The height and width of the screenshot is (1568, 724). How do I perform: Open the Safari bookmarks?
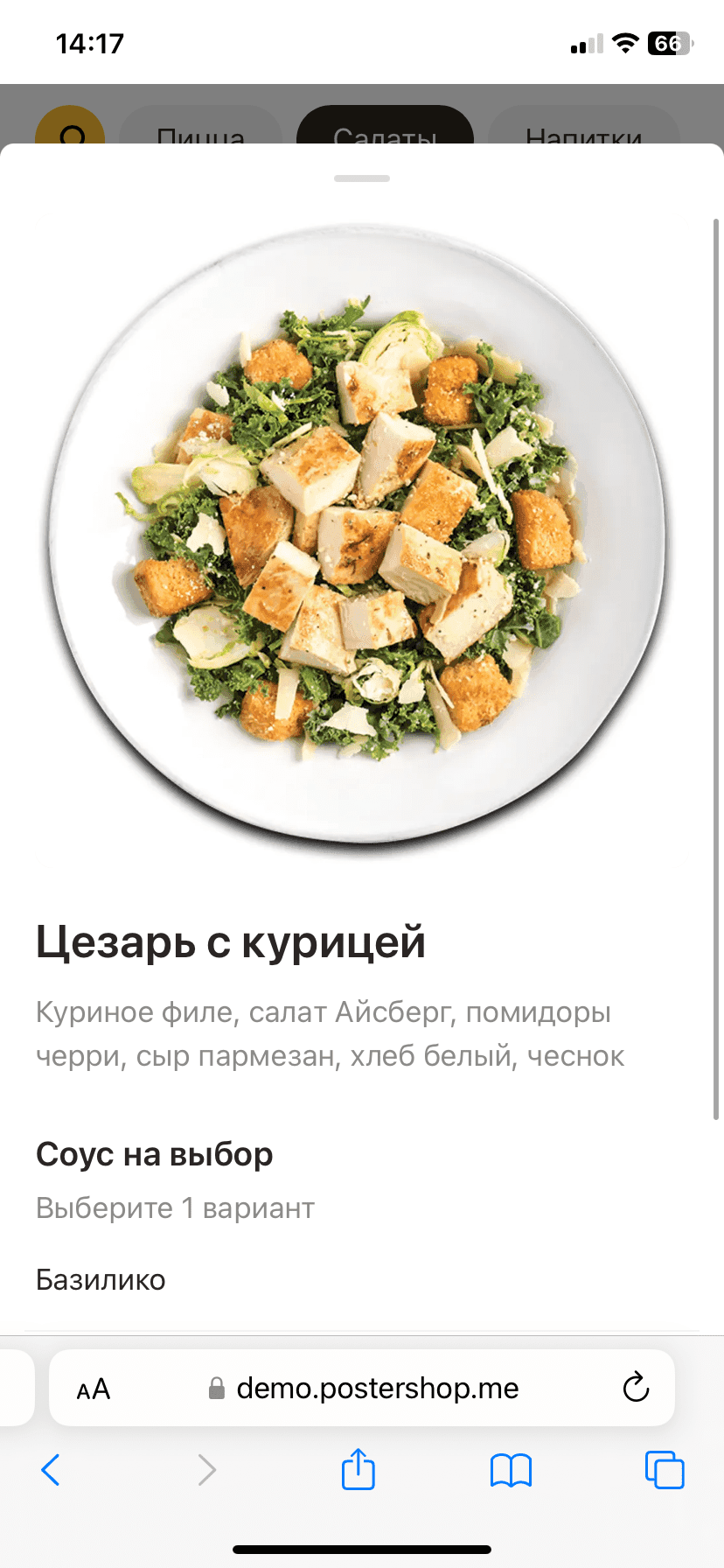tap(511, 1470)
